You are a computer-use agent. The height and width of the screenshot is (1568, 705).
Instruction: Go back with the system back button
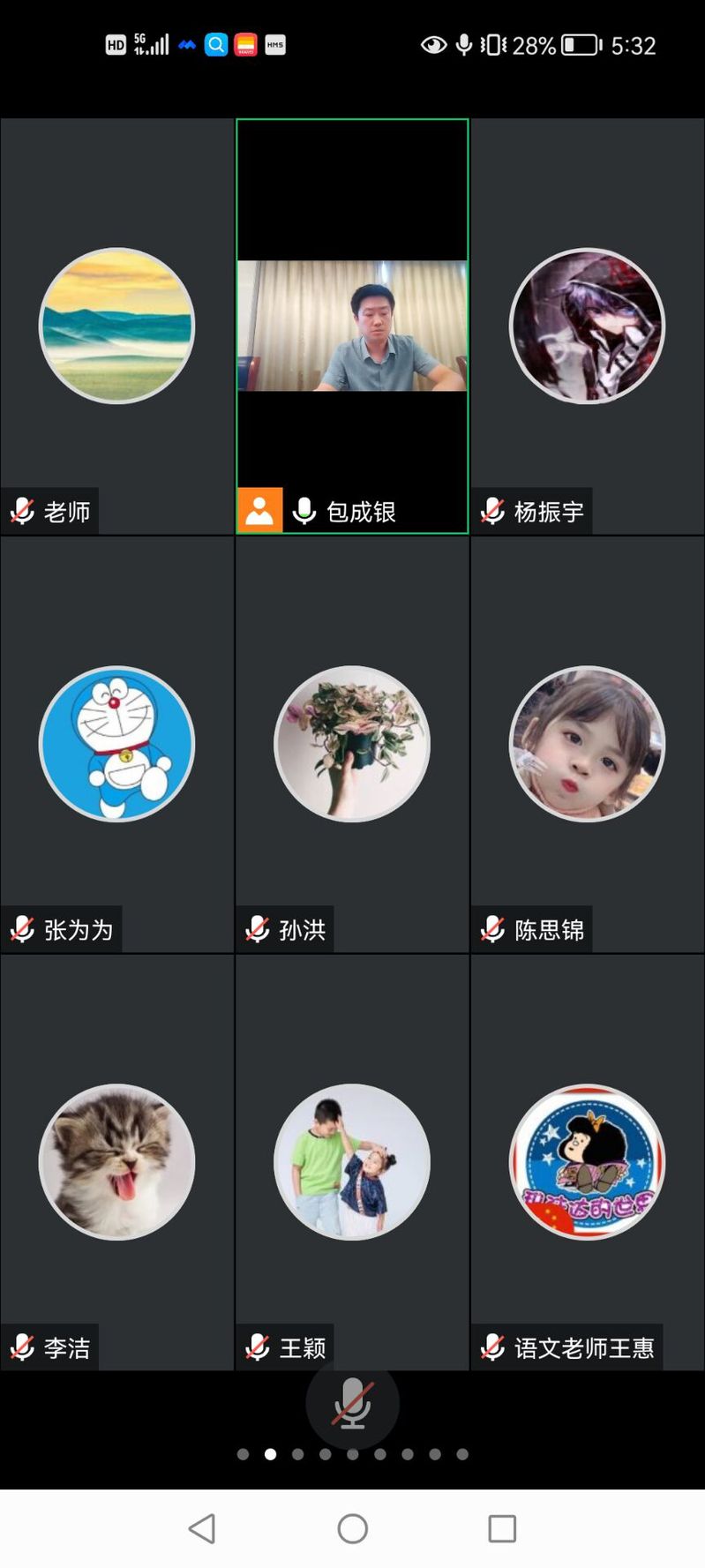(202, 1528)
